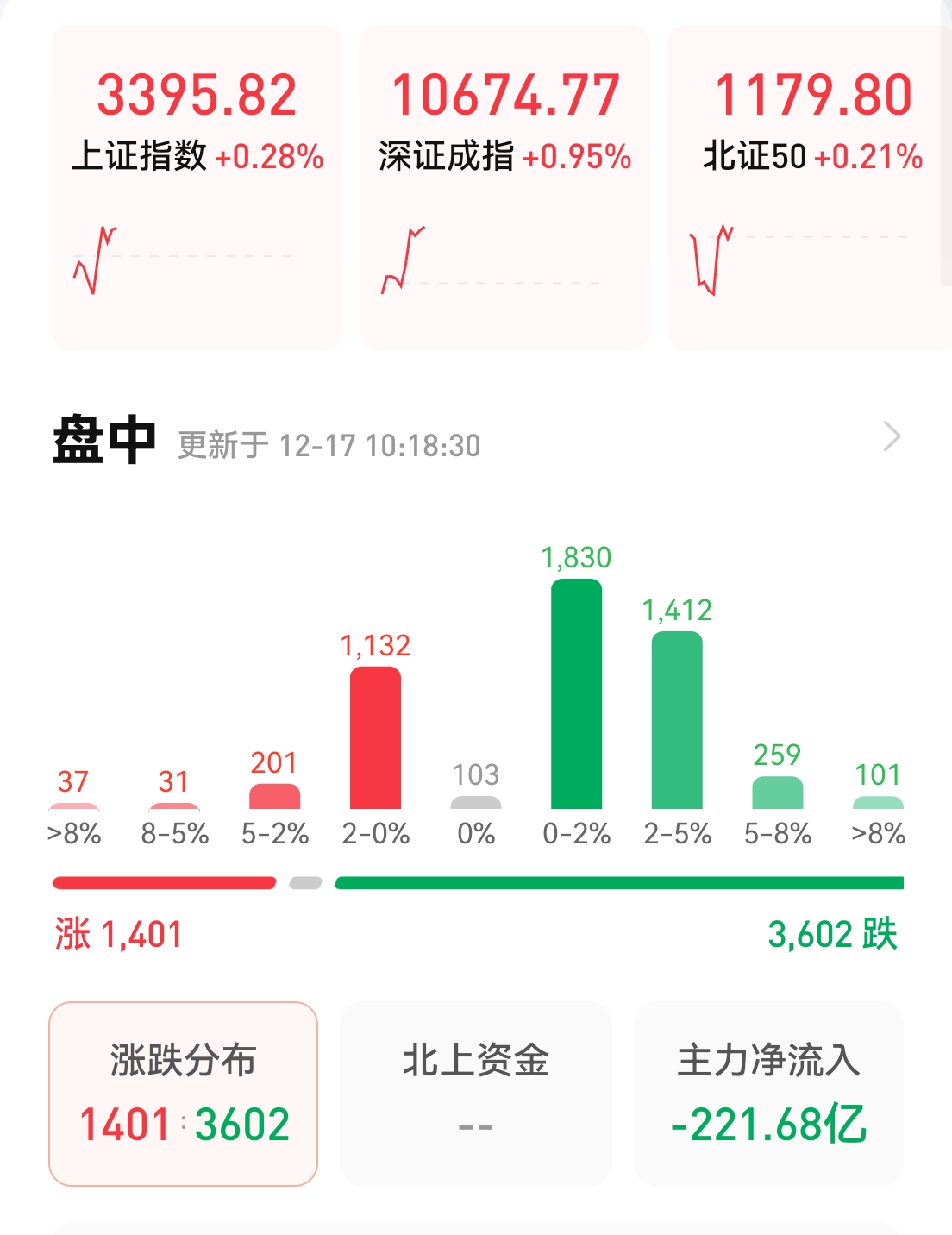952x1235 pixels.
Task: Click the 3,602 跌 label
Action: (x=830, y=933)
